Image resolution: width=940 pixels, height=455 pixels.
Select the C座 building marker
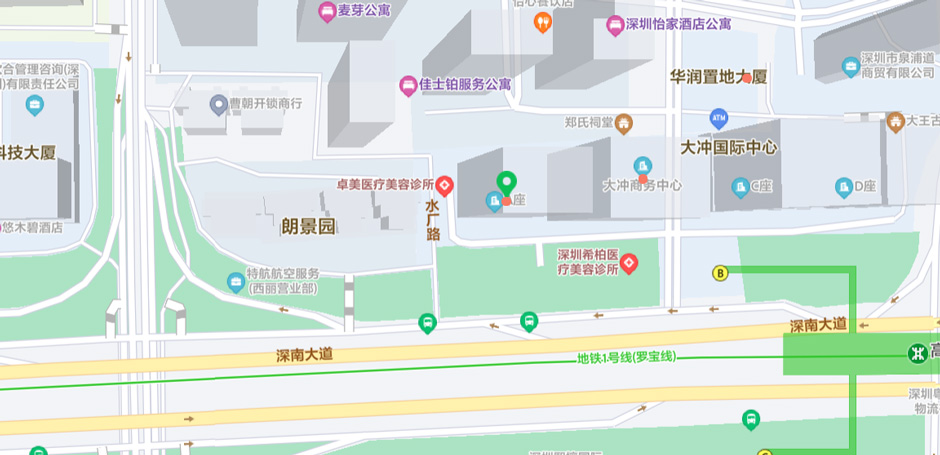pos(741,186)
